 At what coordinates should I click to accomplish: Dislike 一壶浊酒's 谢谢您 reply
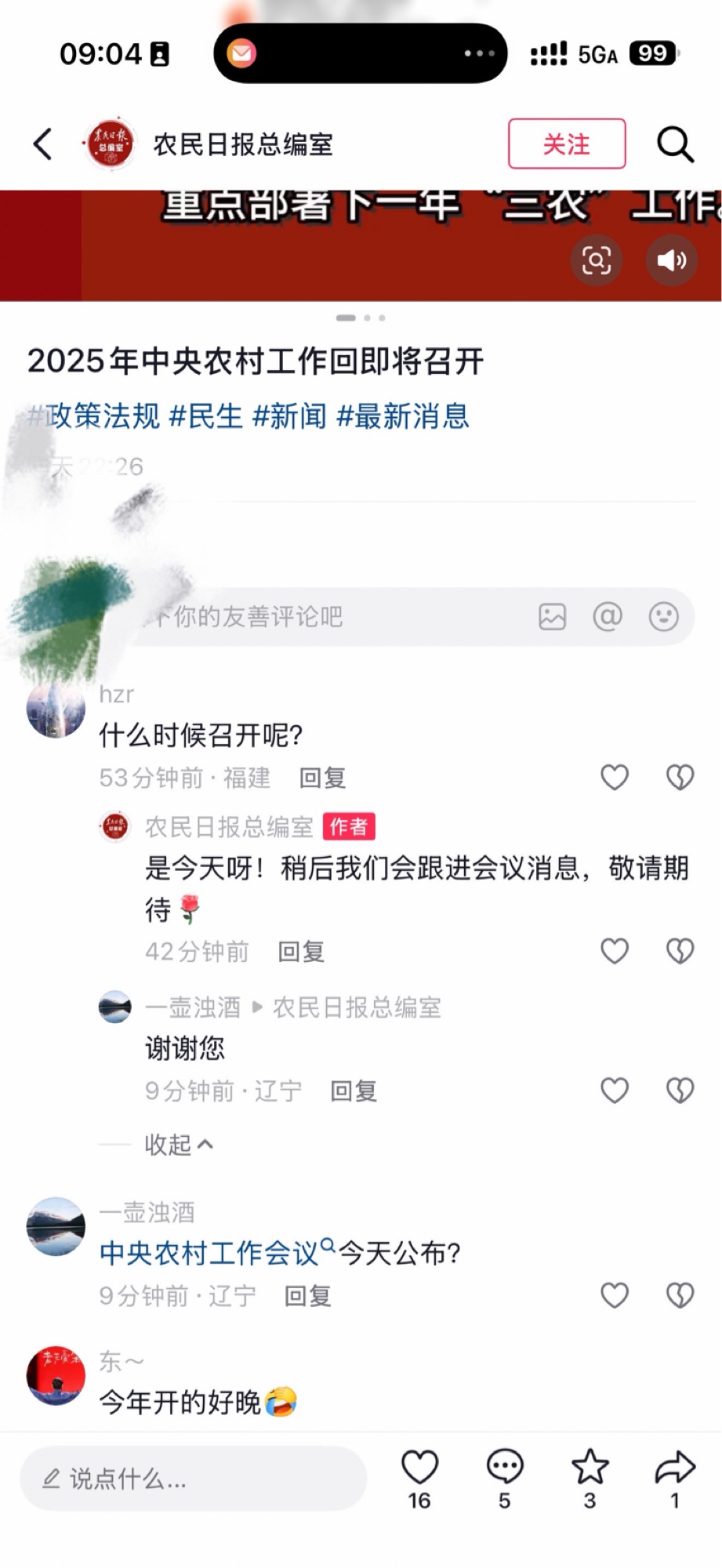pyautogui.click(x=680, y=1091)
